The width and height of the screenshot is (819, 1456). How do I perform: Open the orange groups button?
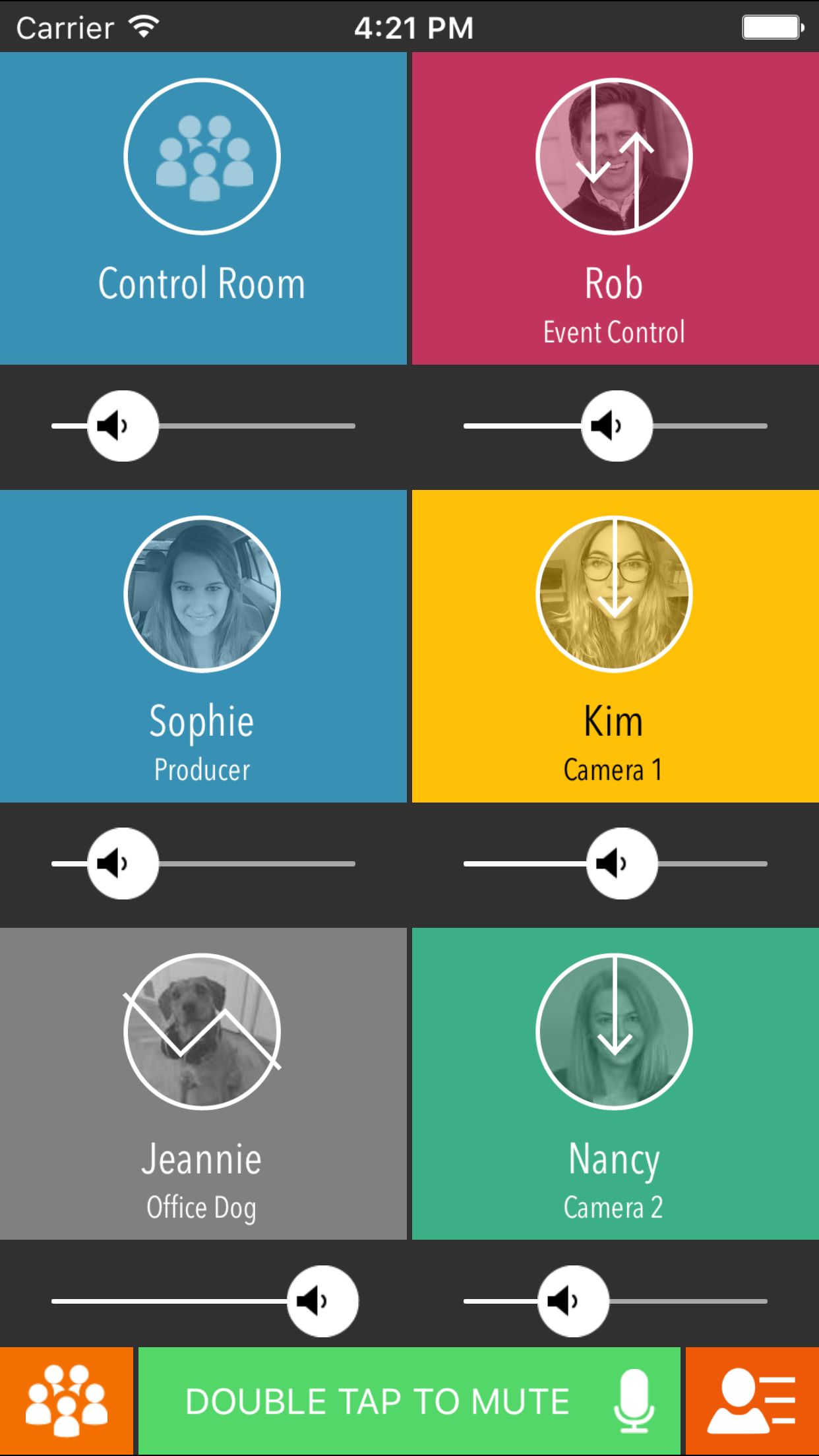tap(66, 1401)
